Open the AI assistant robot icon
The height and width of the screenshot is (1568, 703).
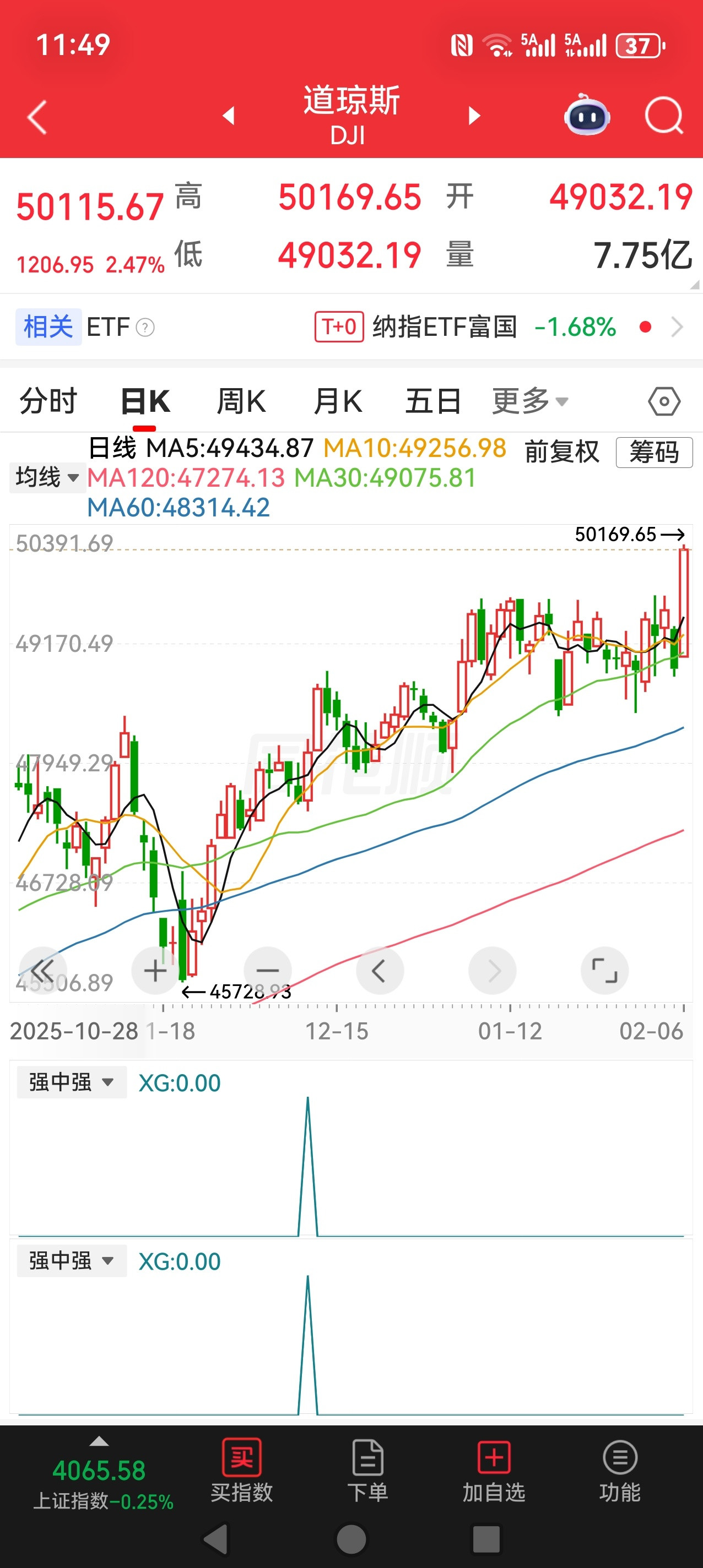tap(587, 117)
